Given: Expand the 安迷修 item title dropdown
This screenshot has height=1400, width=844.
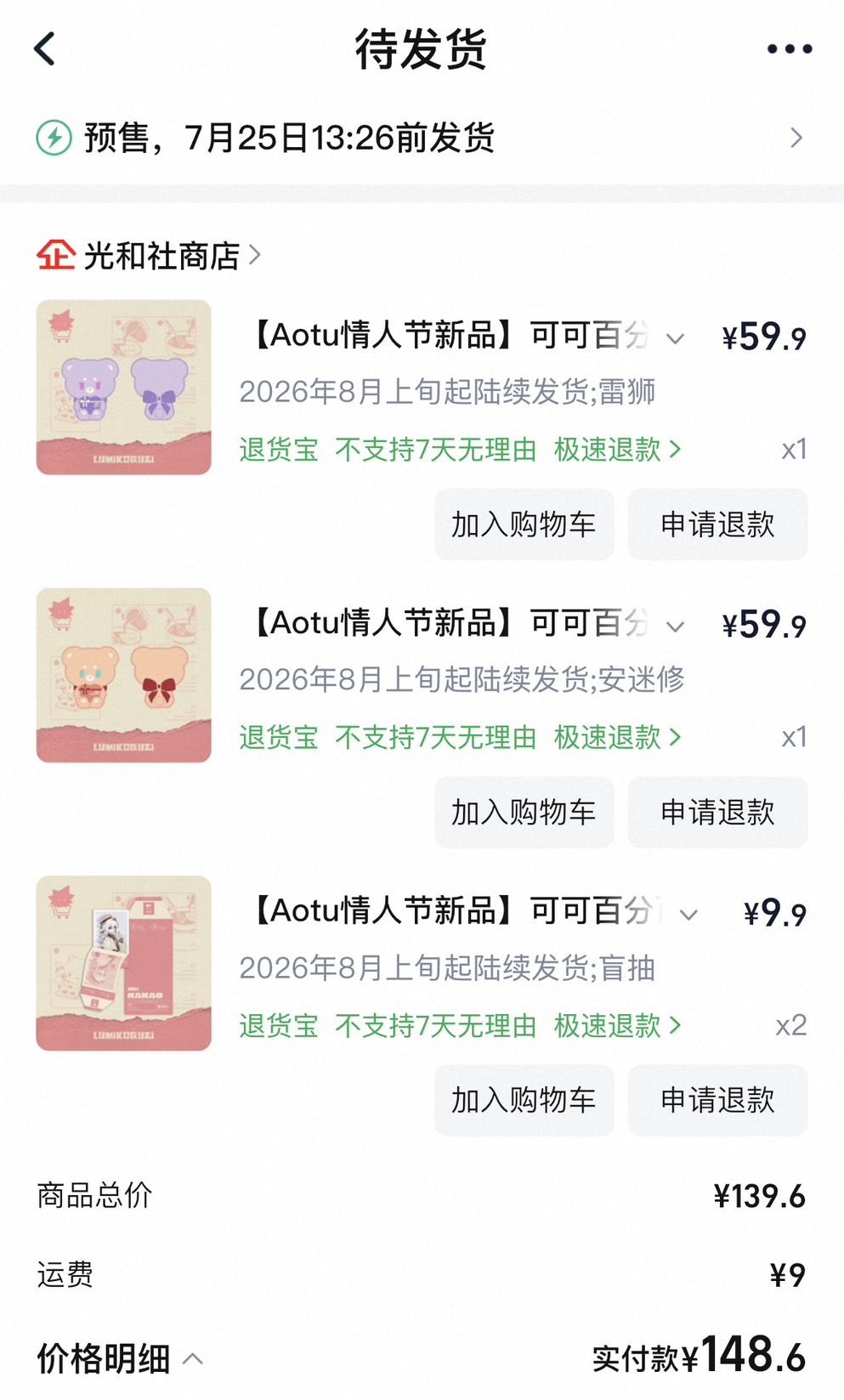Looking at the screenshot, I should click(x=676, y=626).
